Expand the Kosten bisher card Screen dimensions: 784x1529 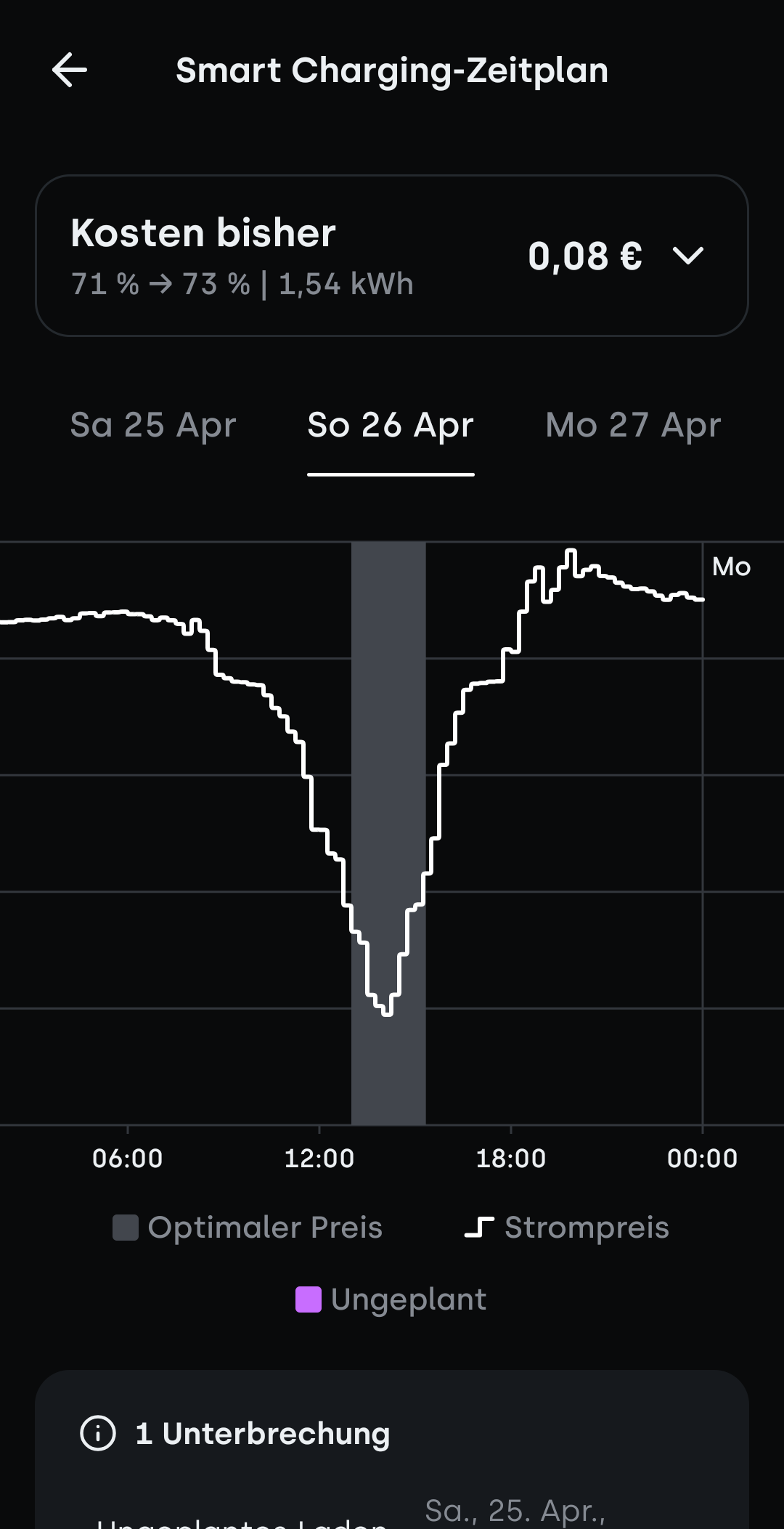687,256
